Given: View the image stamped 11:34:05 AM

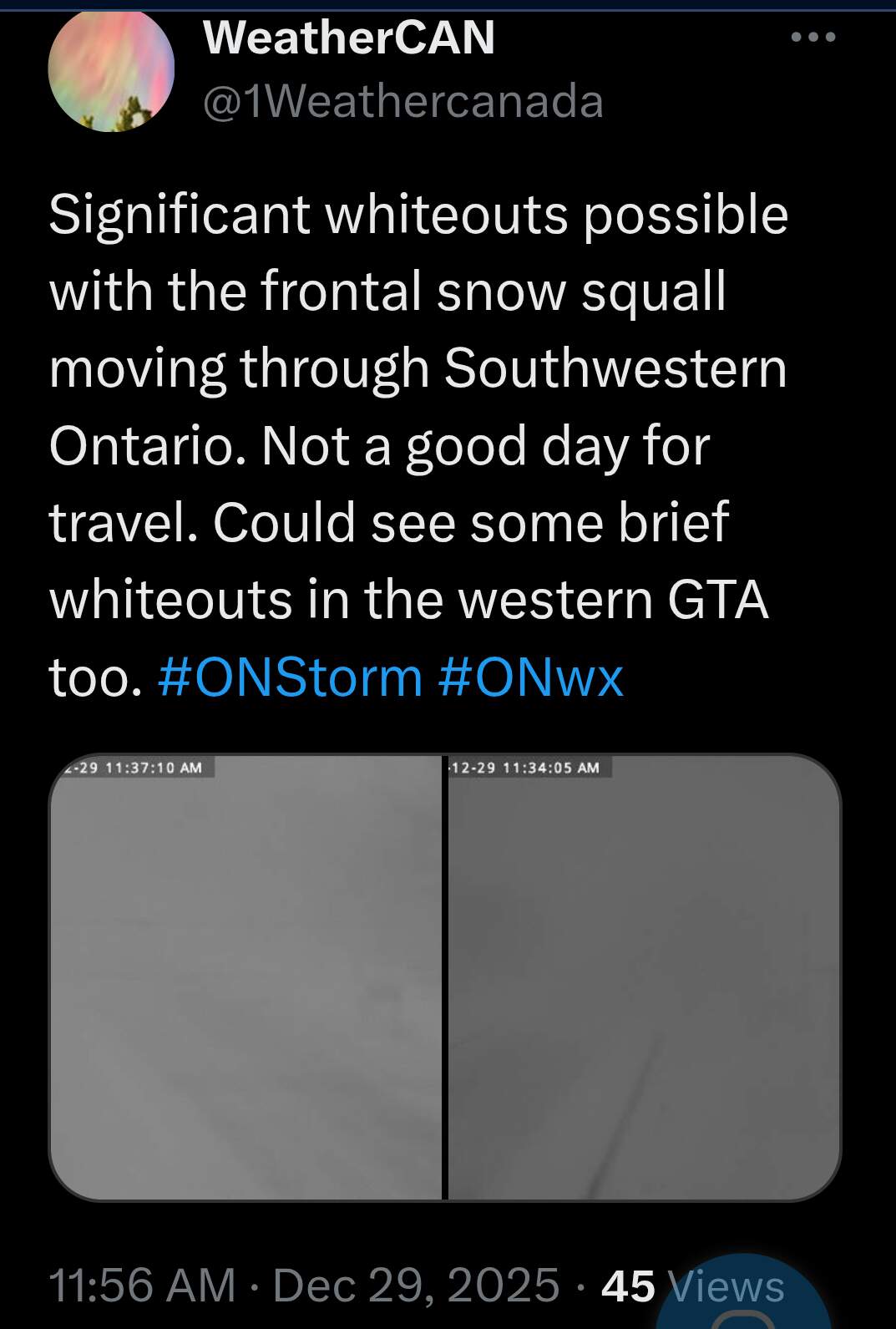Looking at the screenshot, I should click(644, 977).
